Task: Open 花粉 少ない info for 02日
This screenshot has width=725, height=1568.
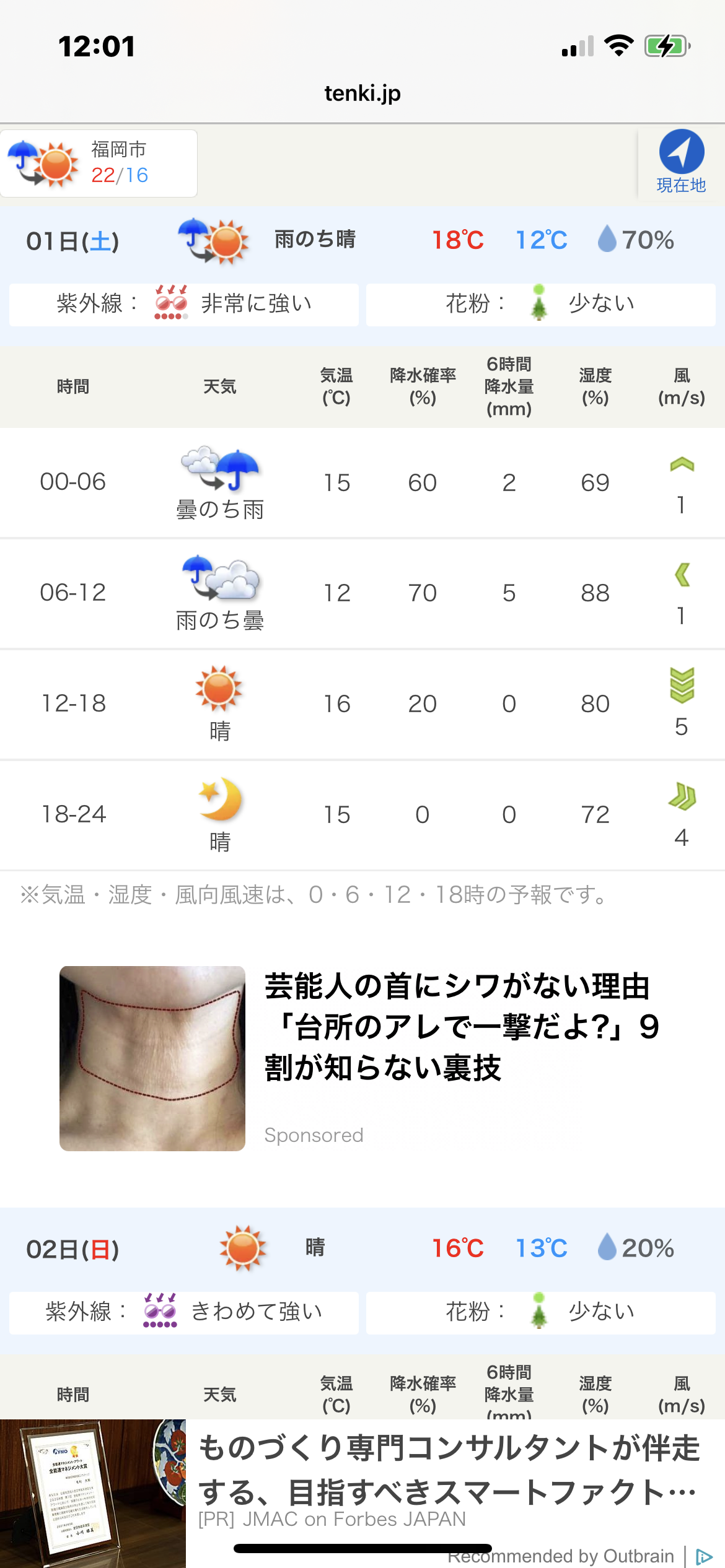Action: [540, 1312]
